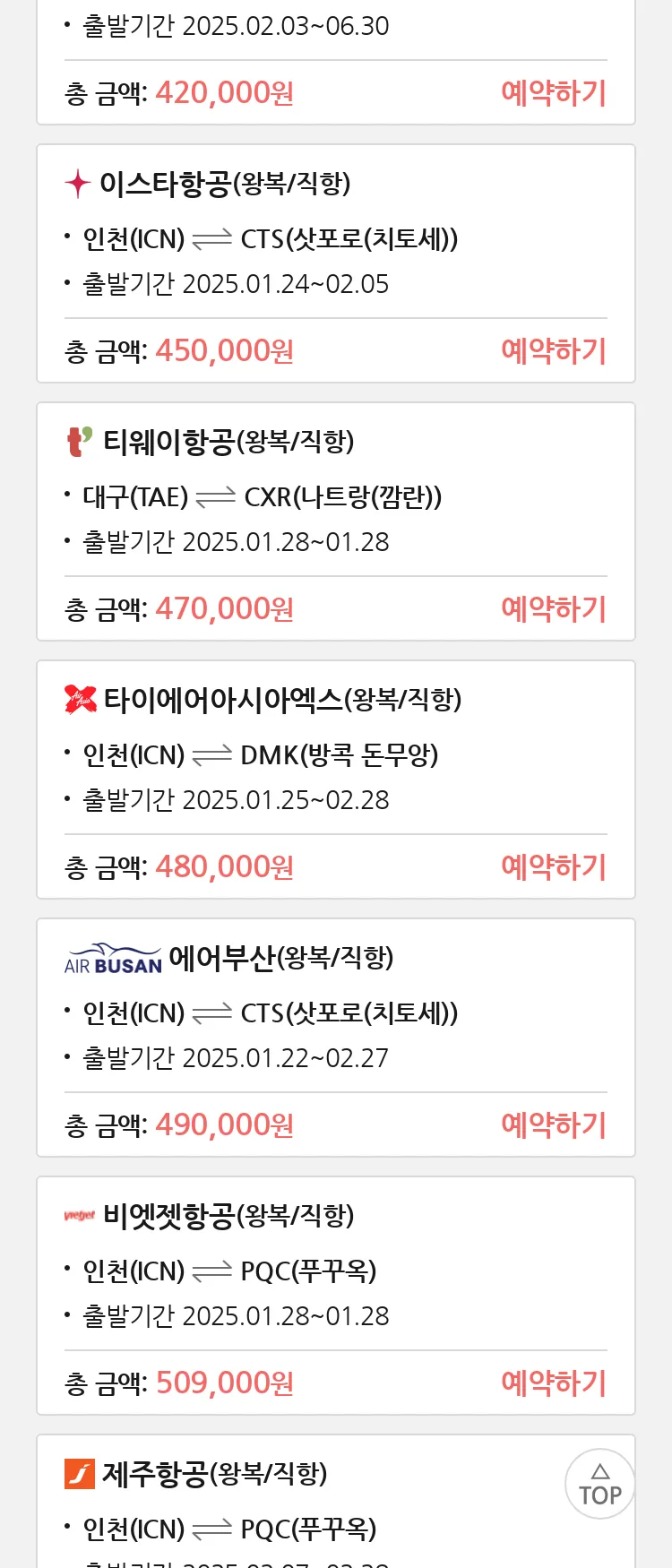Jump back to top with TOP button
The height and width of the screenshot is (1568, 672).
click(599, 1484)
